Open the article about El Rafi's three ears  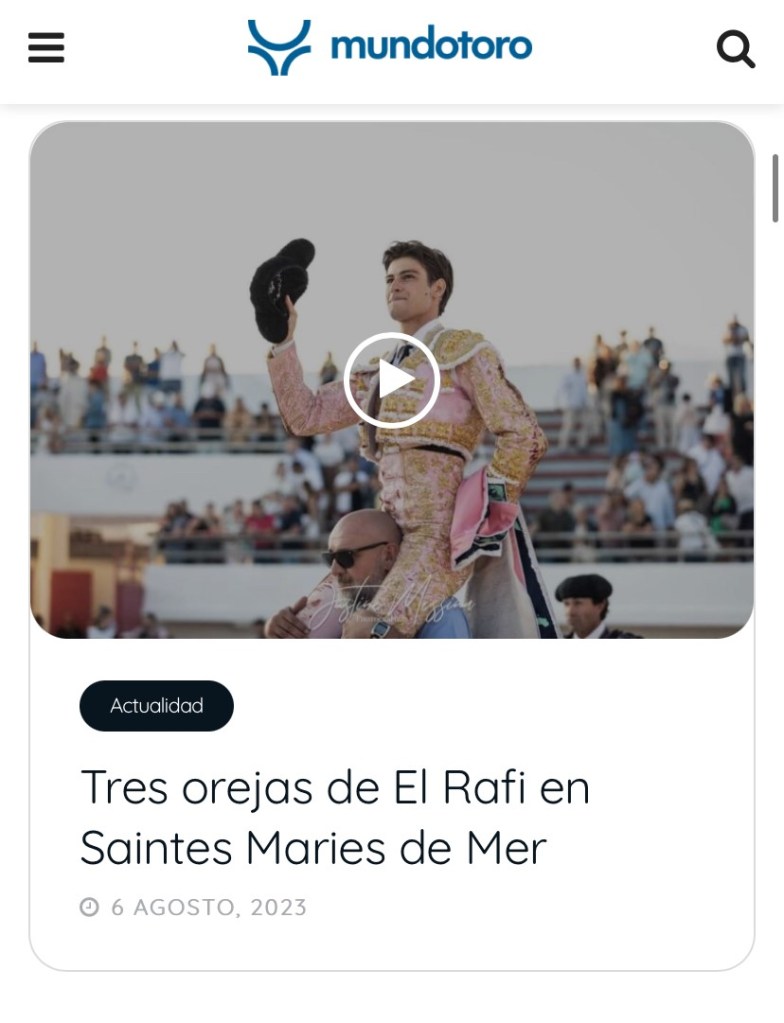(335, 817)
